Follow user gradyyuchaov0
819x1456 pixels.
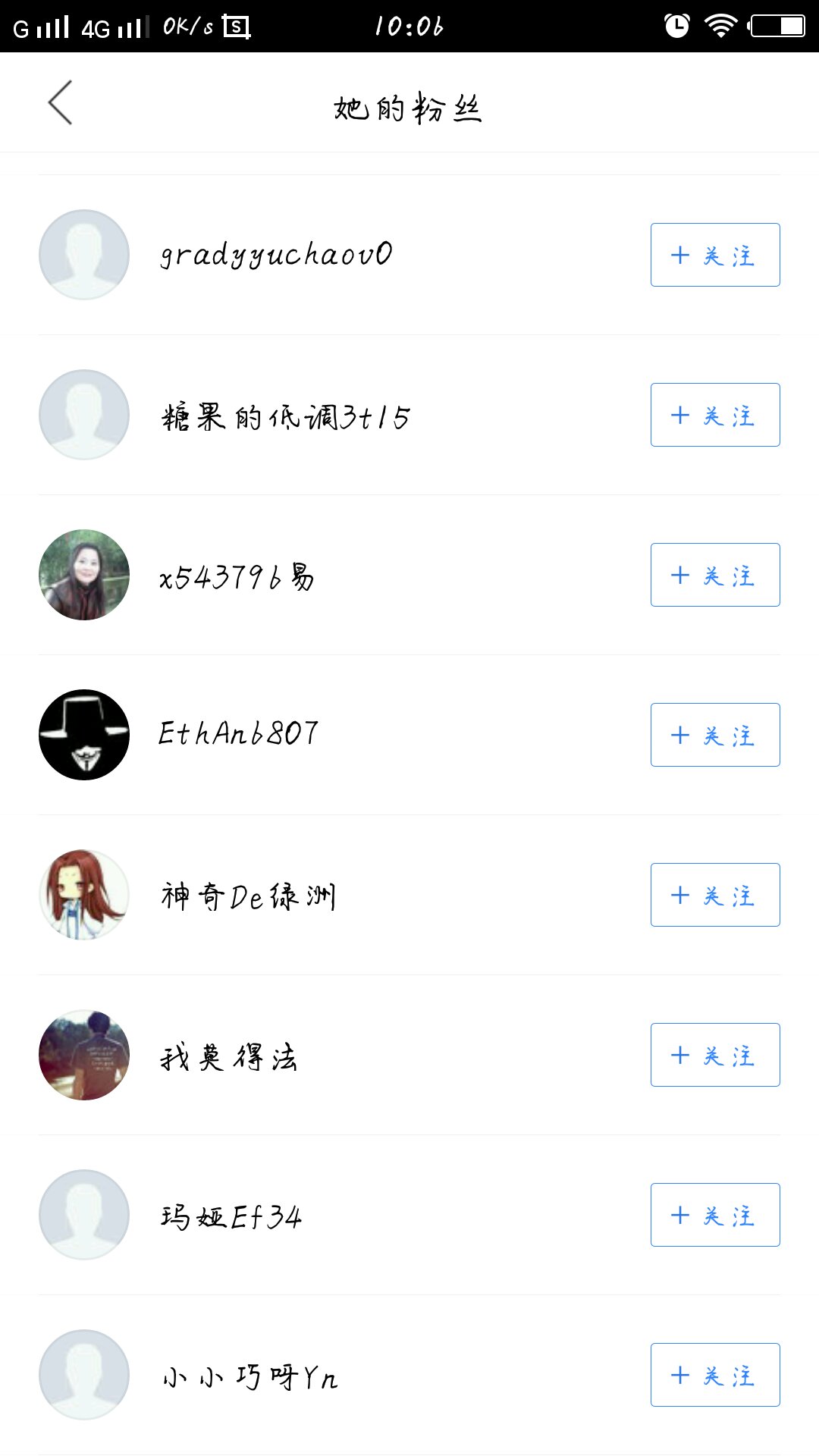714,255
